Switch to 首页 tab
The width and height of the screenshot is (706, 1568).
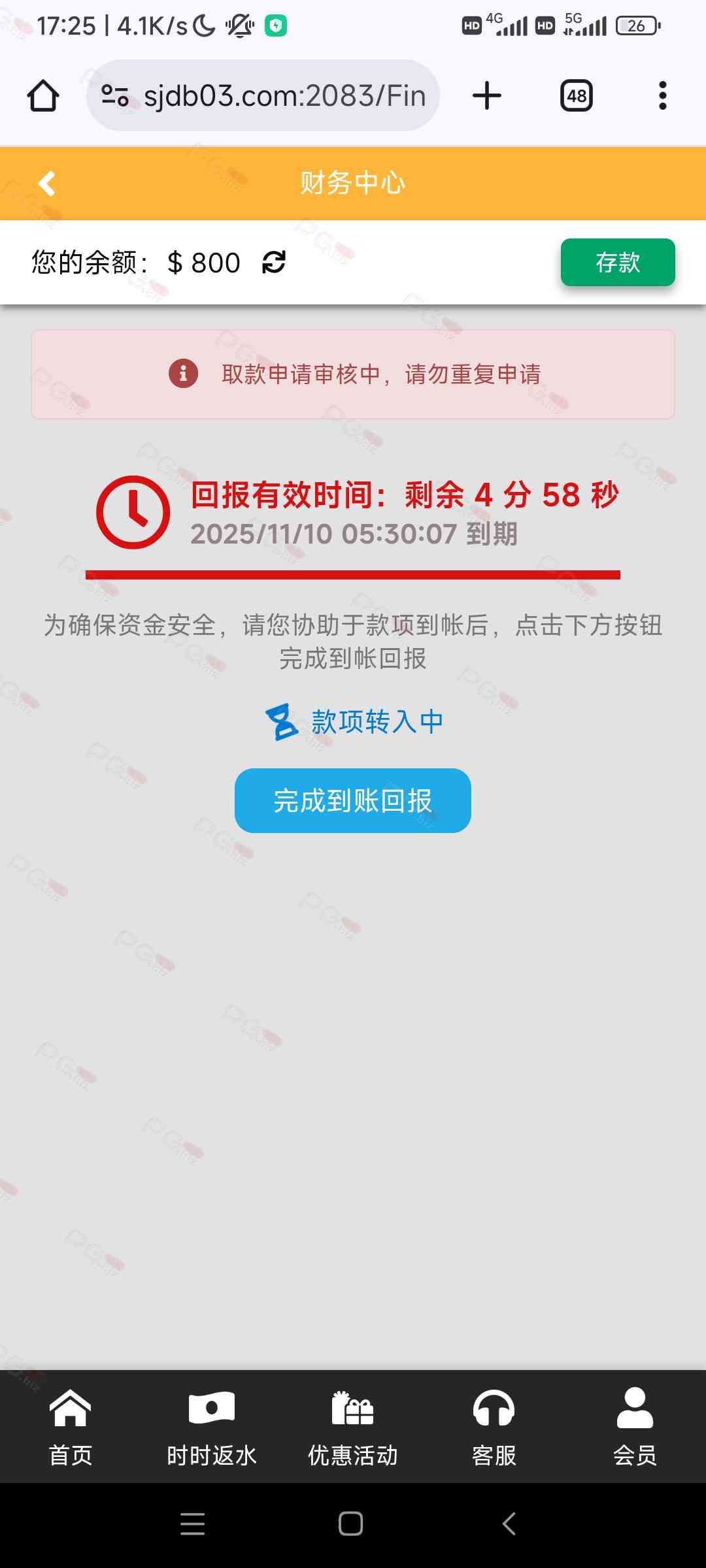[71, 1426]
